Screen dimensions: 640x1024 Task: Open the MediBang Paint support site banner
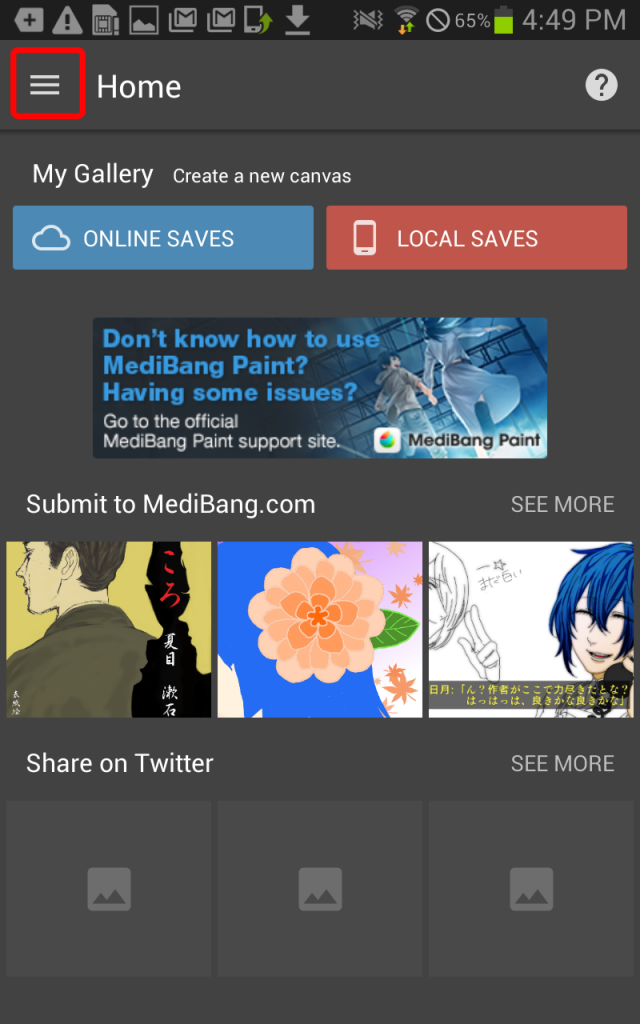(320, 388)
